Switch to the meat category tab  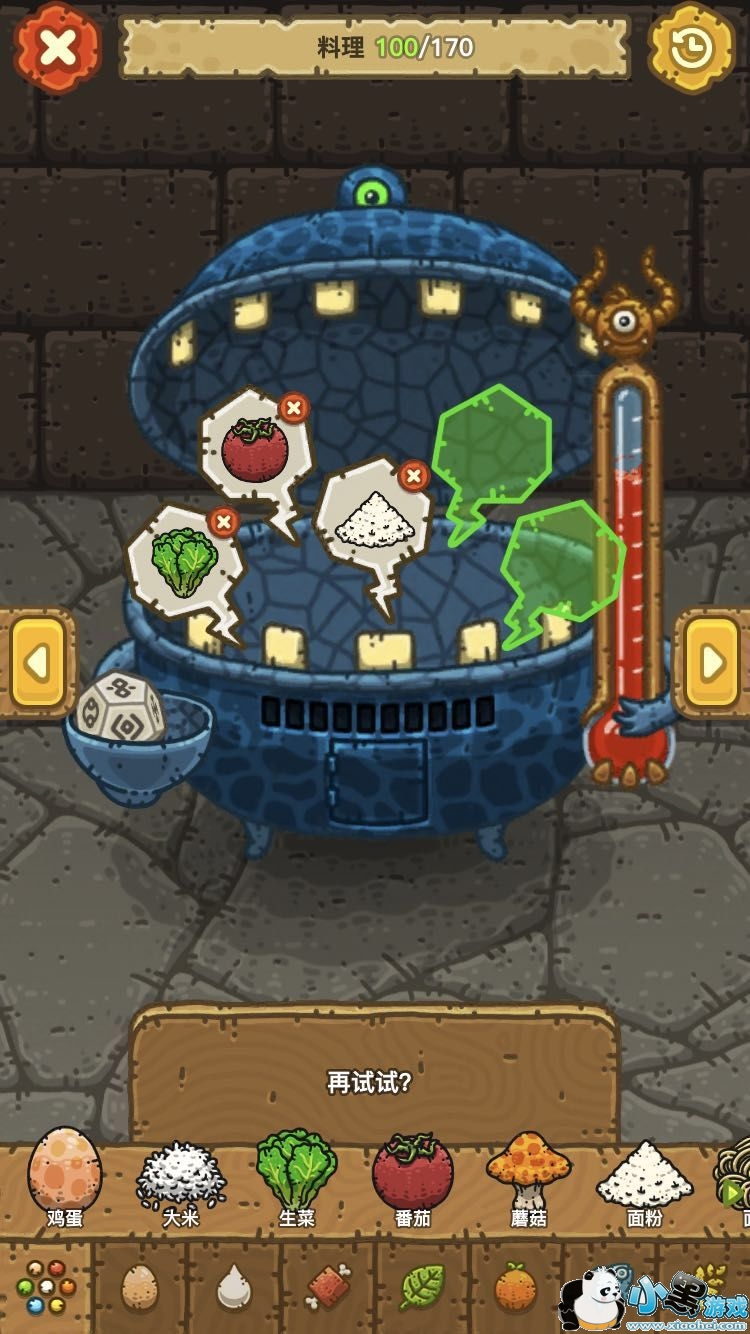[x=328, y=1288]
